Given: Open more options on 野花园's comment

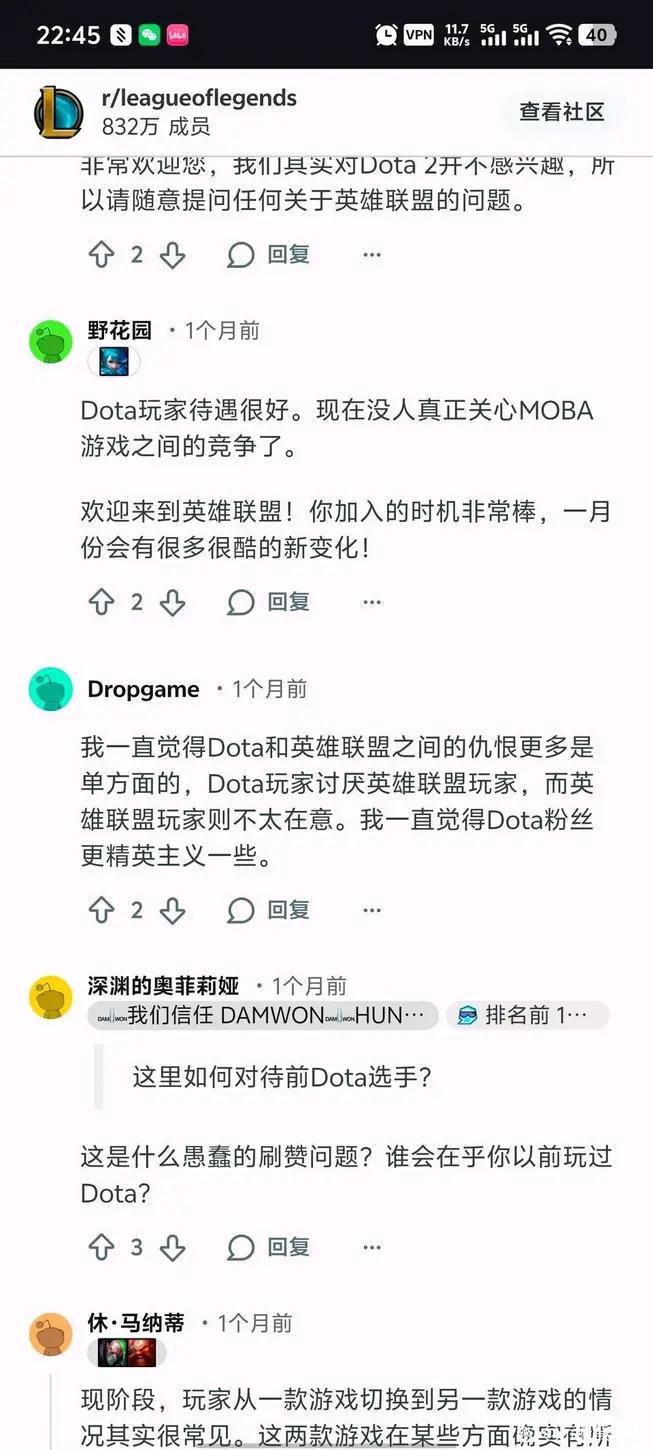Looking at the screenshot, I should click(372, 602).
